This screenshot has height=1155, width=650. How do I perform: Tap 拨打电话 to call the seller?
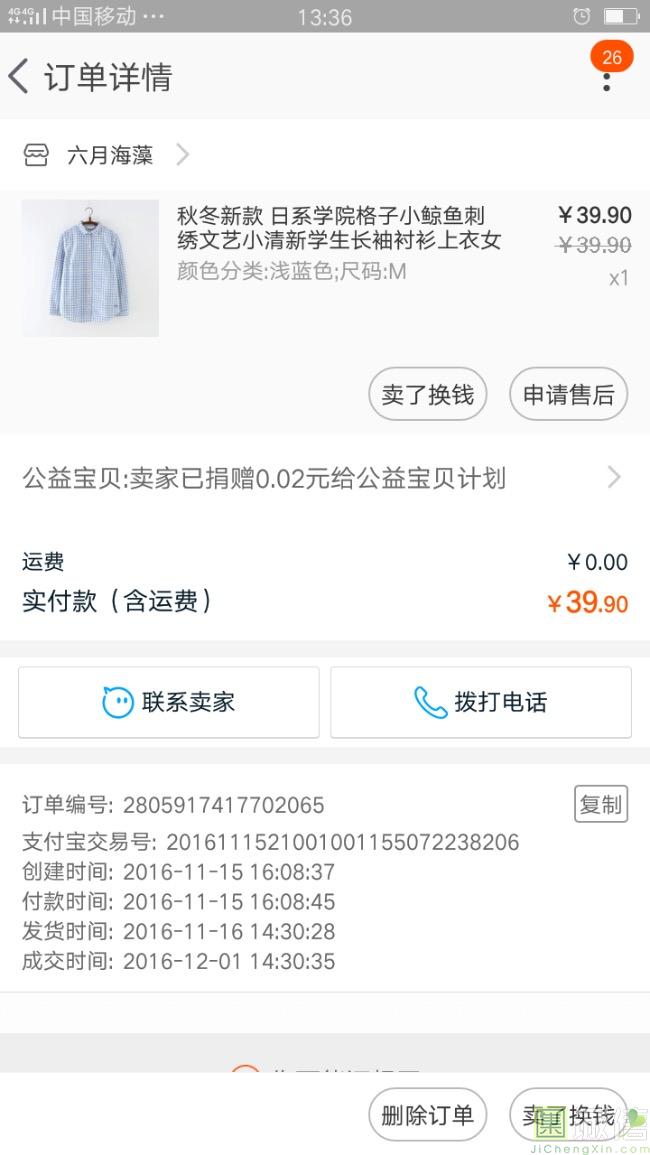(481, 702)
